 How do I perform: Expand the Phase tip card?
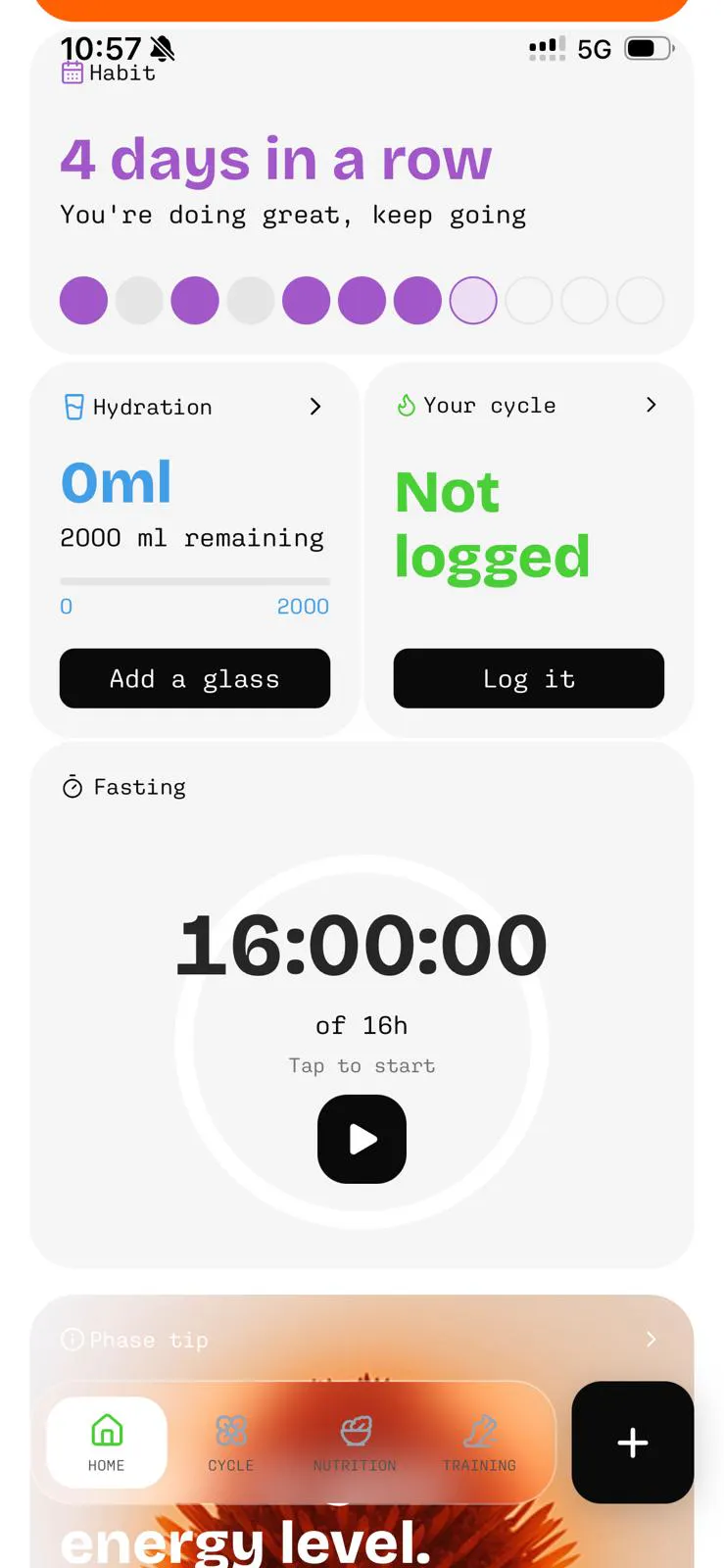click(652, 1339)
